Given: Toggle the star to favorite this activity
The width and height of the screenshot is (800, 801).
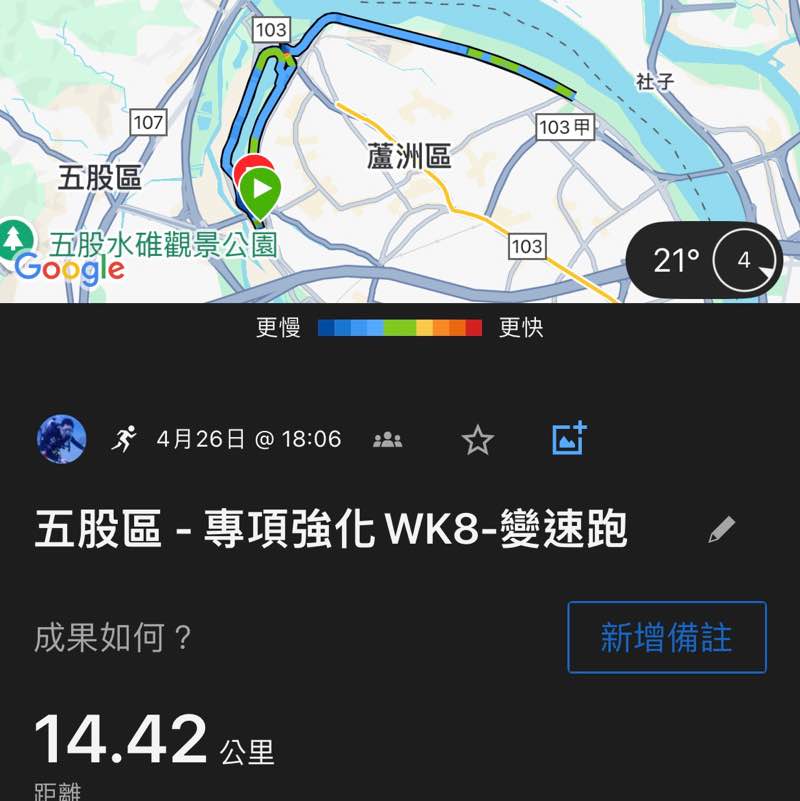Looking at the screenshot, I should [x=478, y=438].
